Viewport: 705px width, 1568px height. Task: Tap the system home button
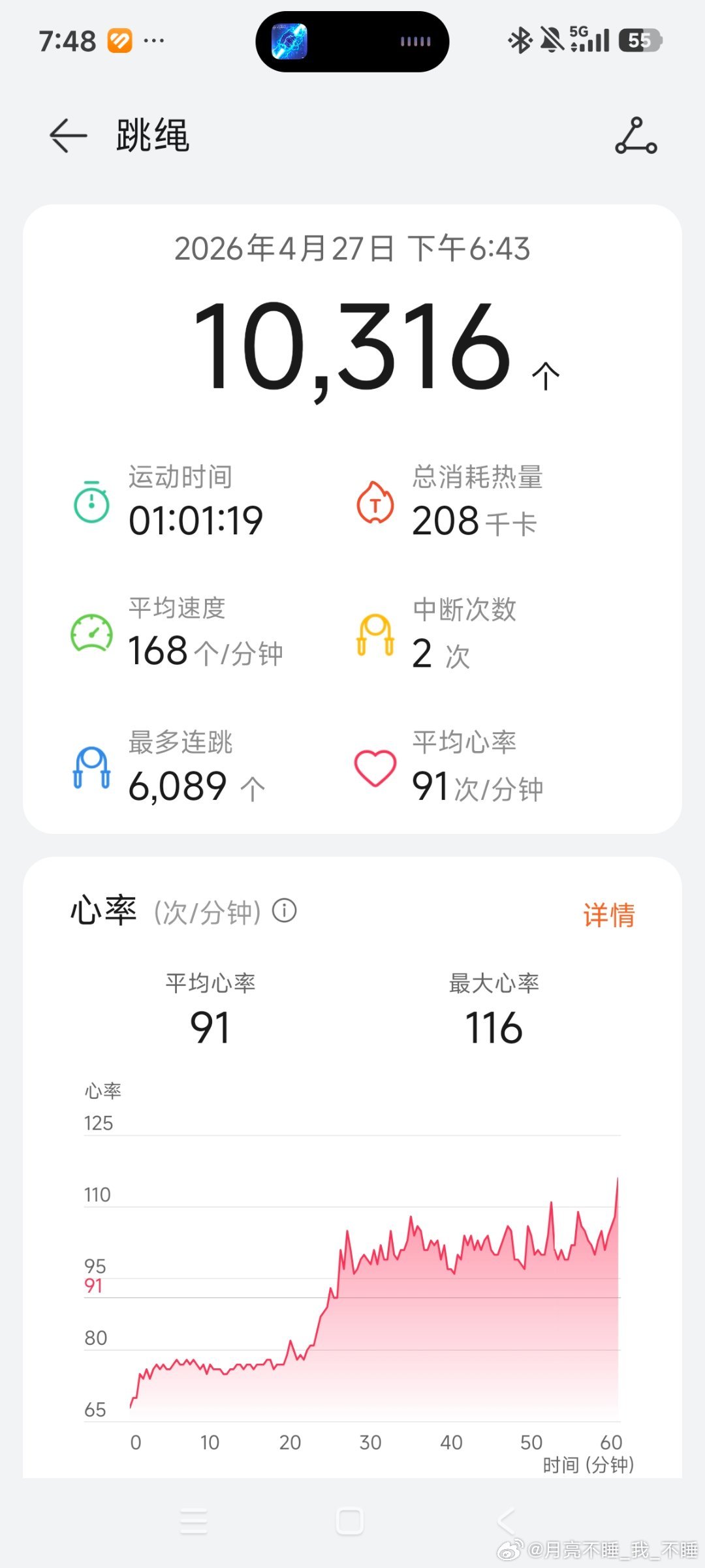click(350, 1522)
